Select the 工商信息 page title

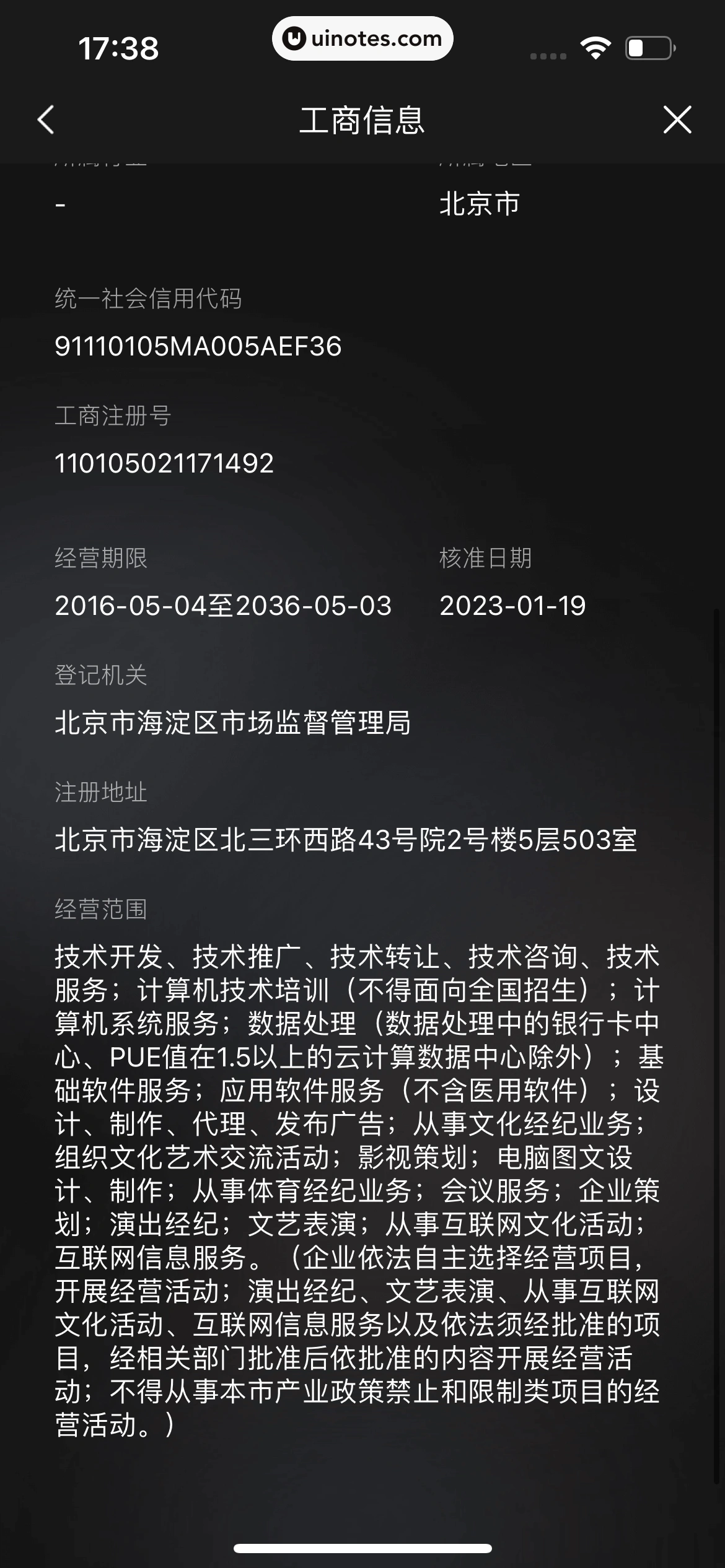pos(362,120)
